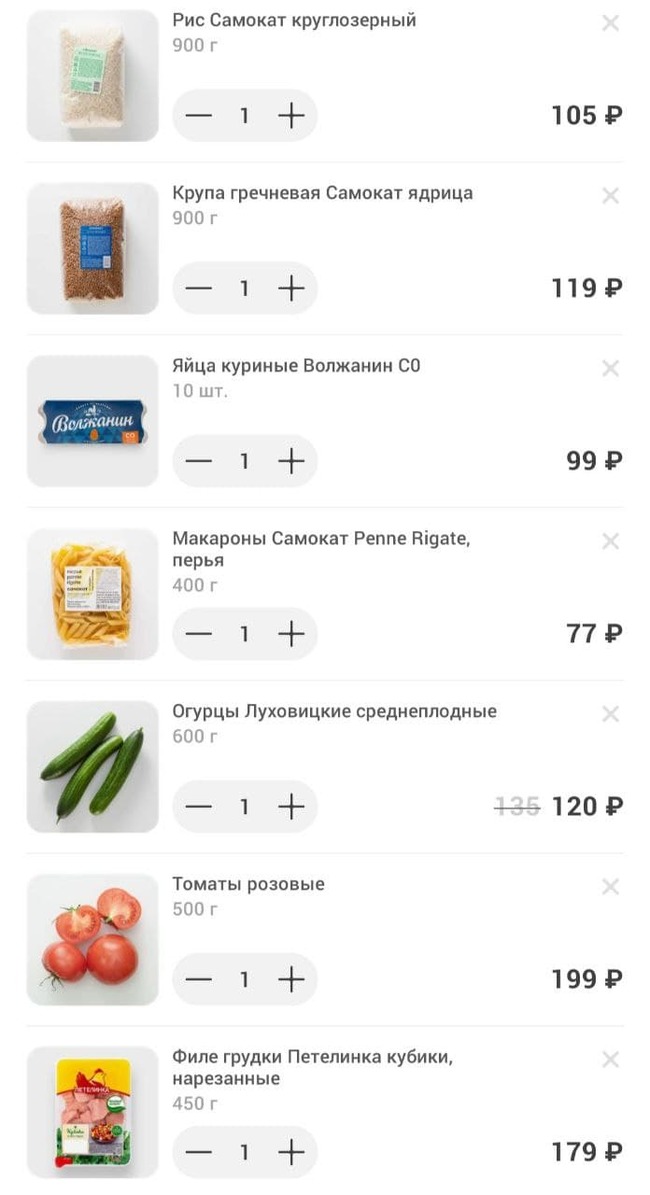The width and height of the screenshot is (650, 1195).
Task: Delete Крупа гречневая Самокат ядрица from cart
Action: [610, 196]
